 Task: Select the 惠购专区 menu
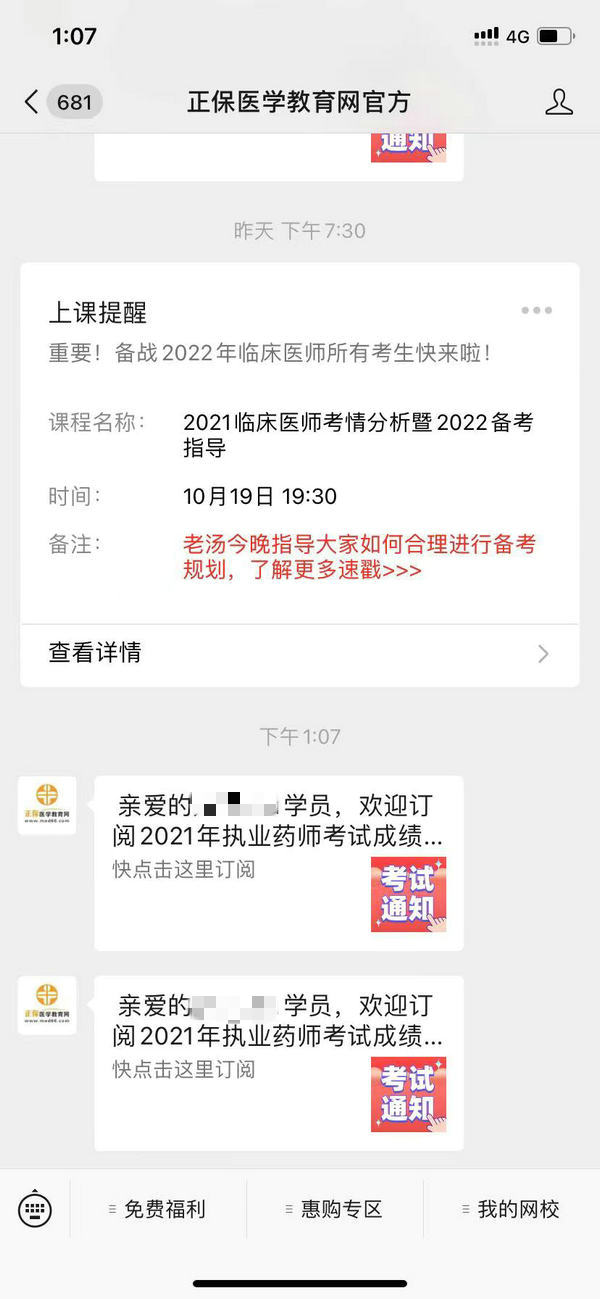coord(335,1209)
